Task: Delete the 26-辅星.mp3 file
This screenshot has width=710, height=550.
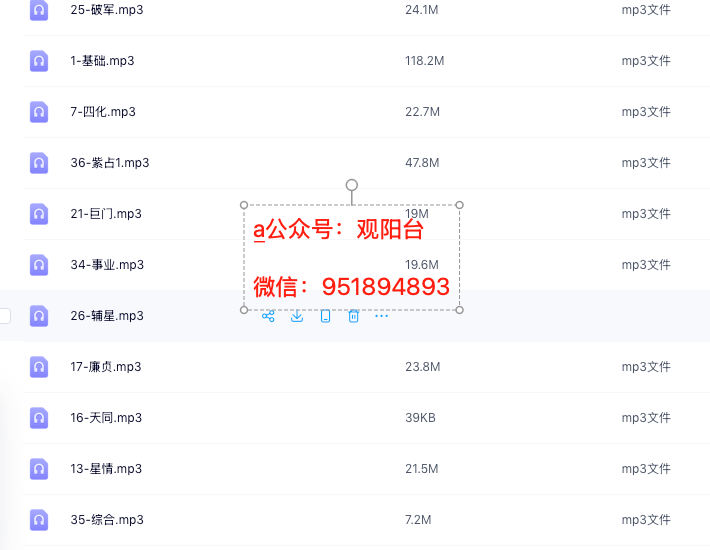Action: point(353,316)
